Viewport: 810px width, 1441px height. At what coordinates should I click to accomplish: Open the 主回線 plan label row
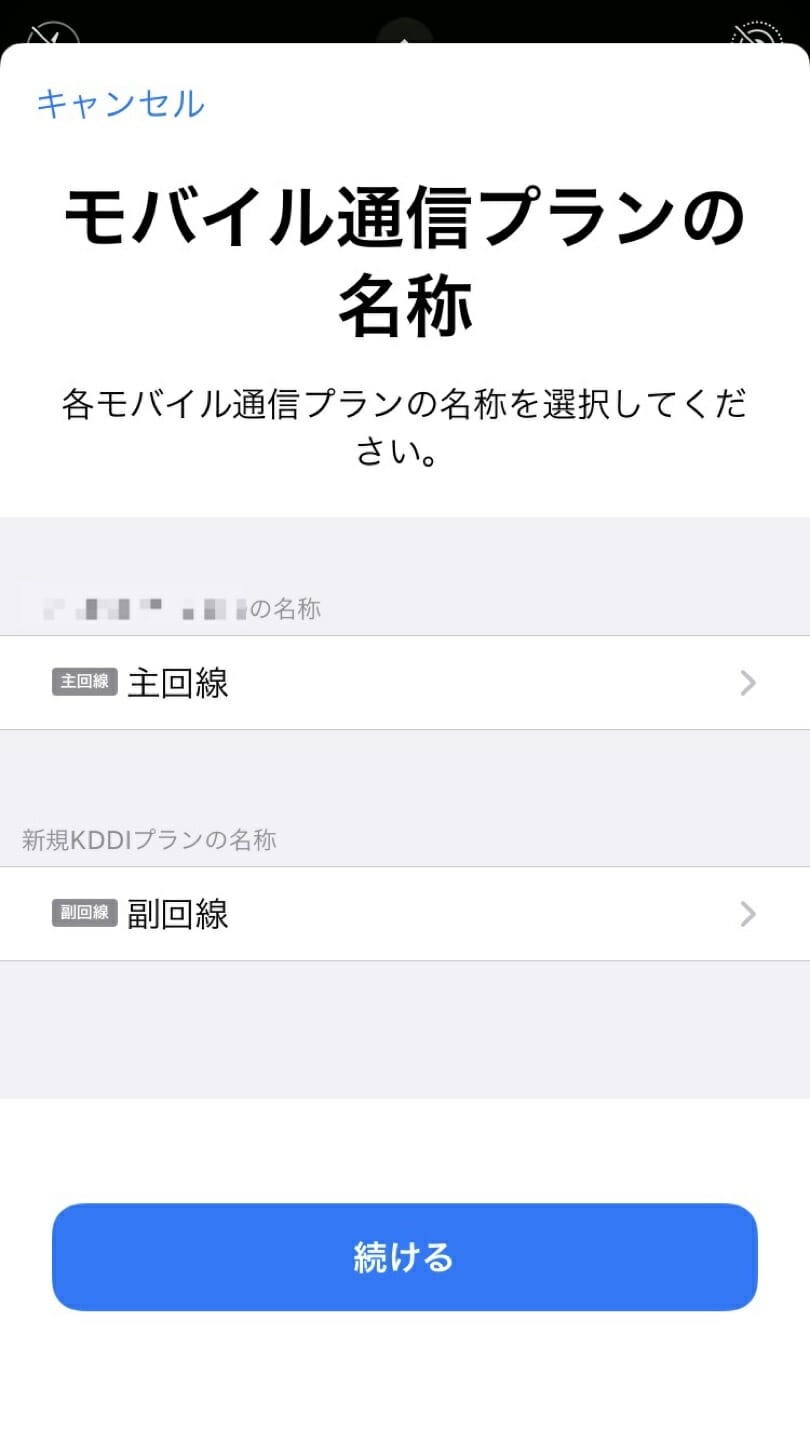[405, 683]
